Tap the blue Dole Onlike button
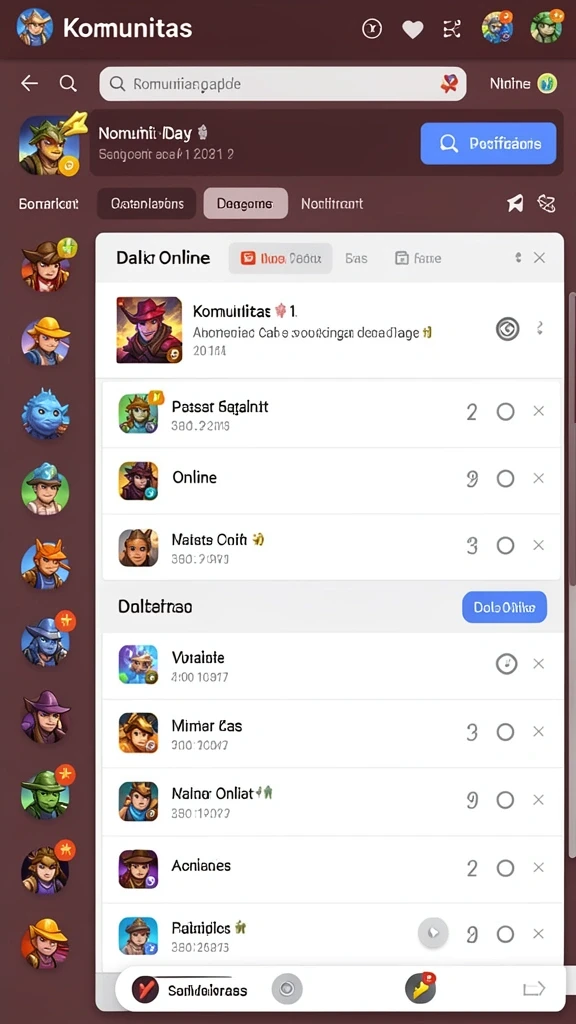 point(504,607)
